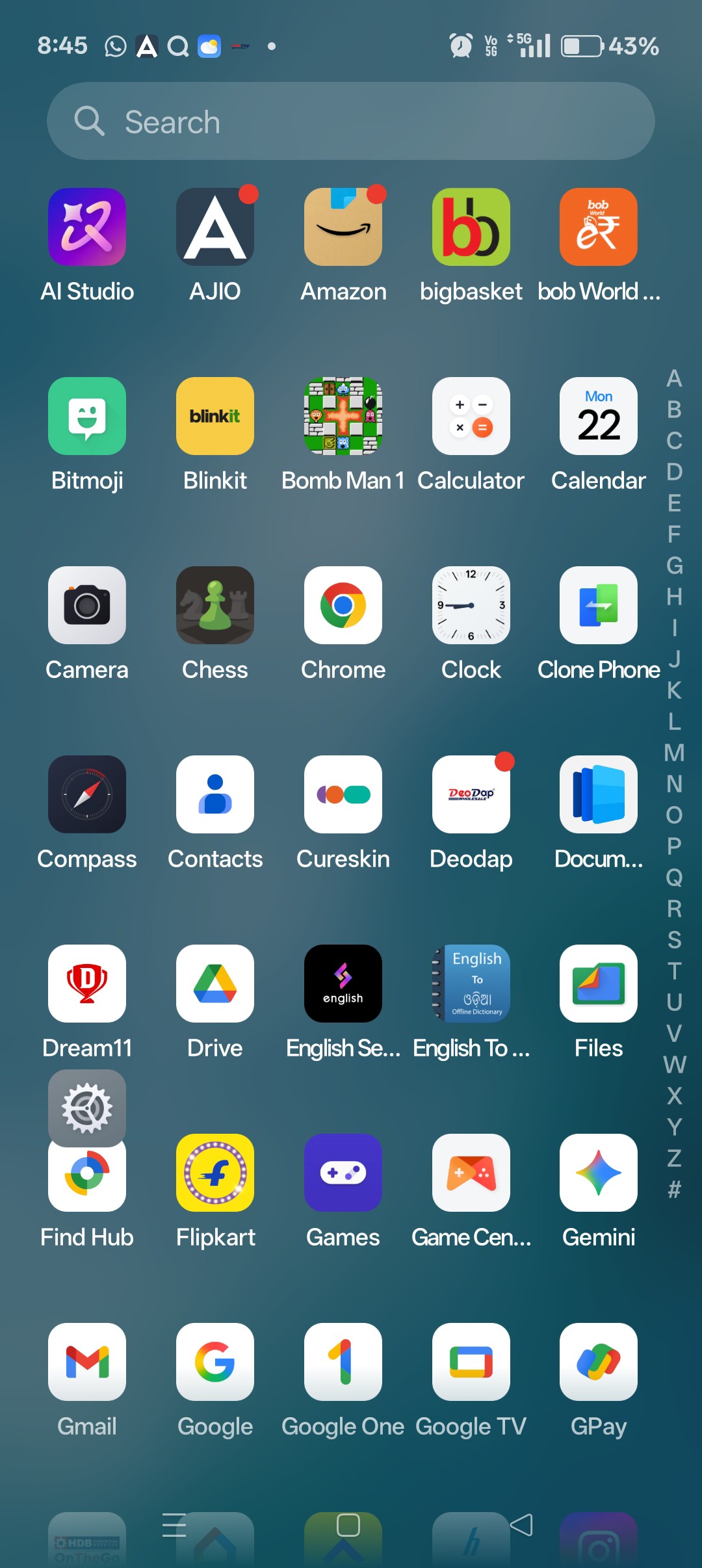Open the Gemini app
This screenshot has width=702, height=1568.
599,1173
